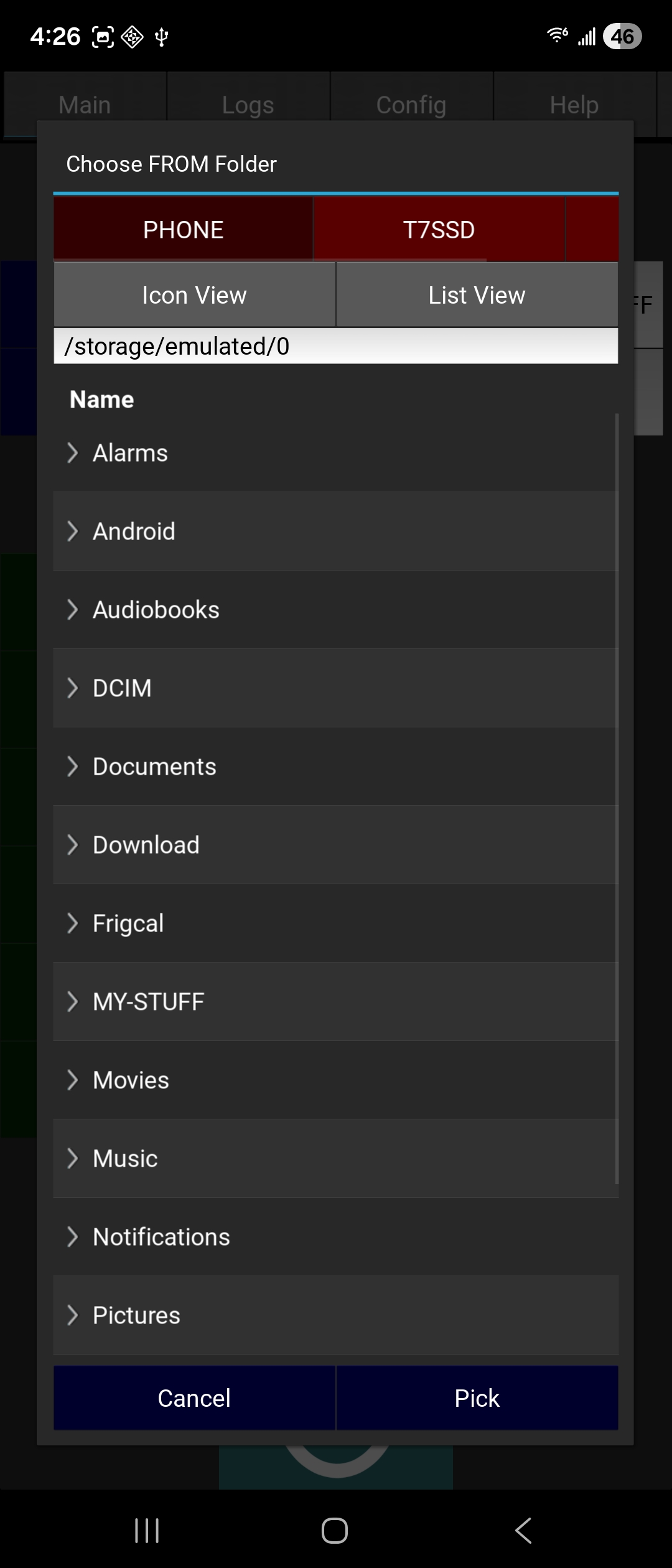
Task: Switch to T7SSD storage
Action: (439, 230)
